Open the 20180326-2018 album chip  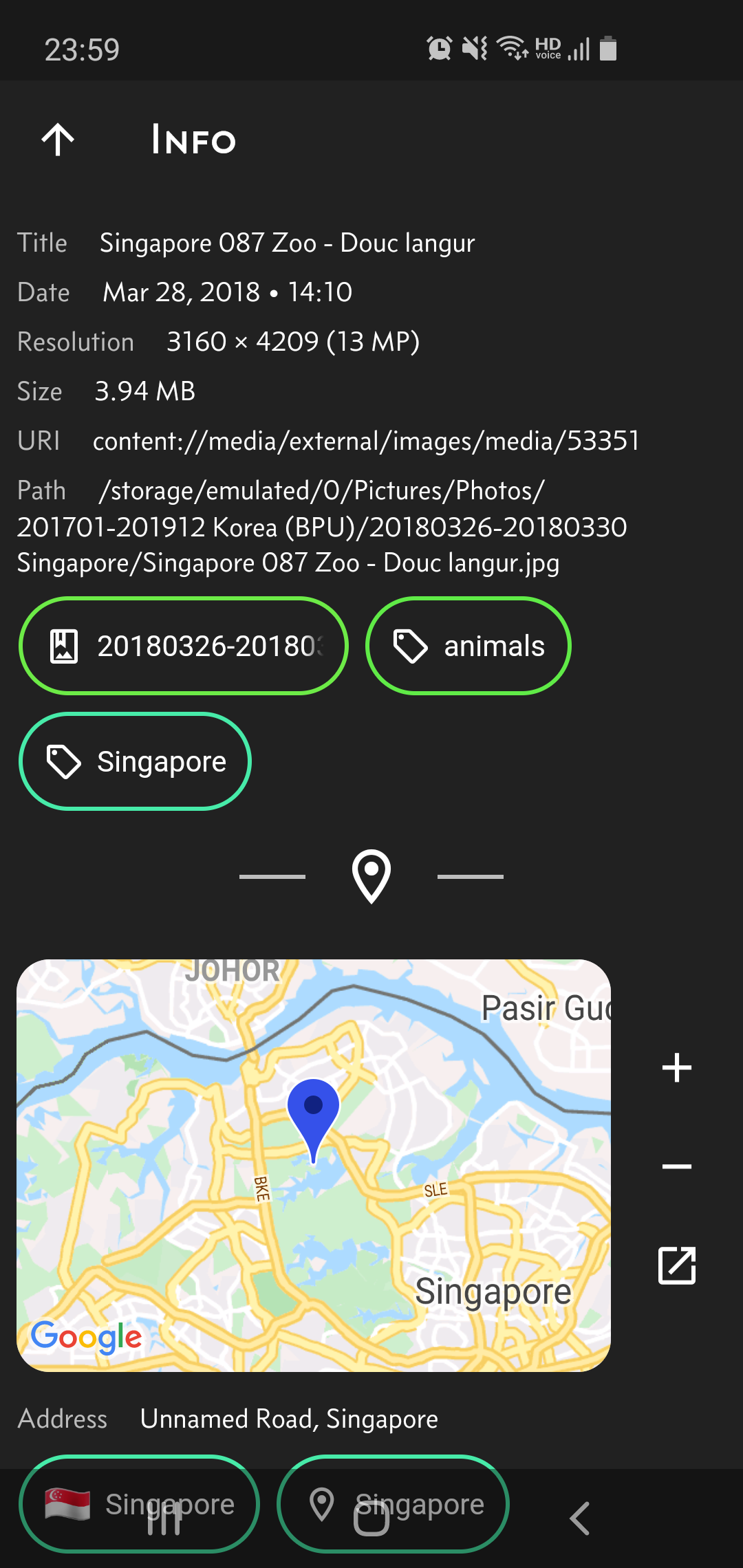pyautogui.click(x=184, y=646)
